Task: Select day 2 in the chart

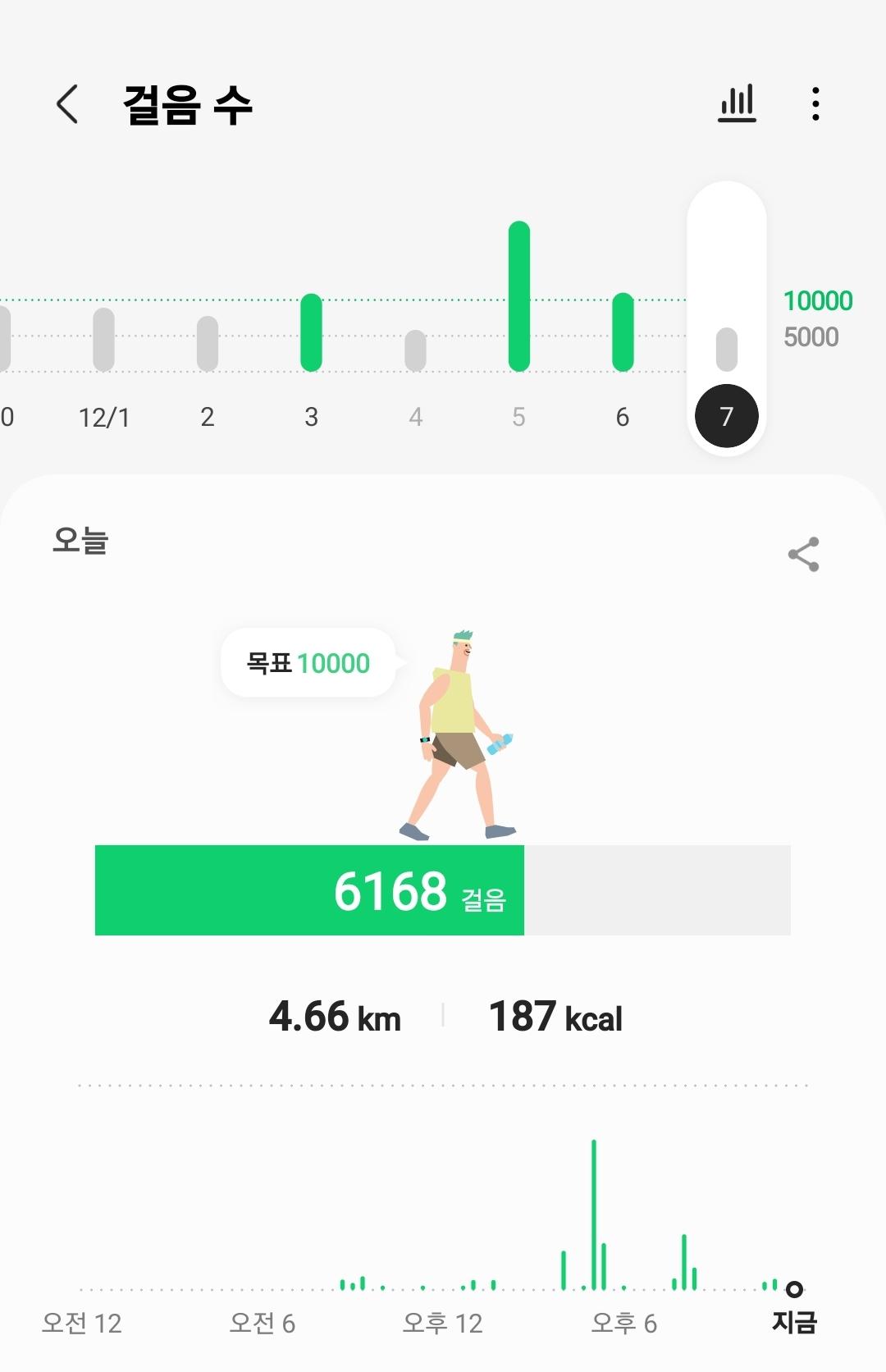Action: (208, 343)
